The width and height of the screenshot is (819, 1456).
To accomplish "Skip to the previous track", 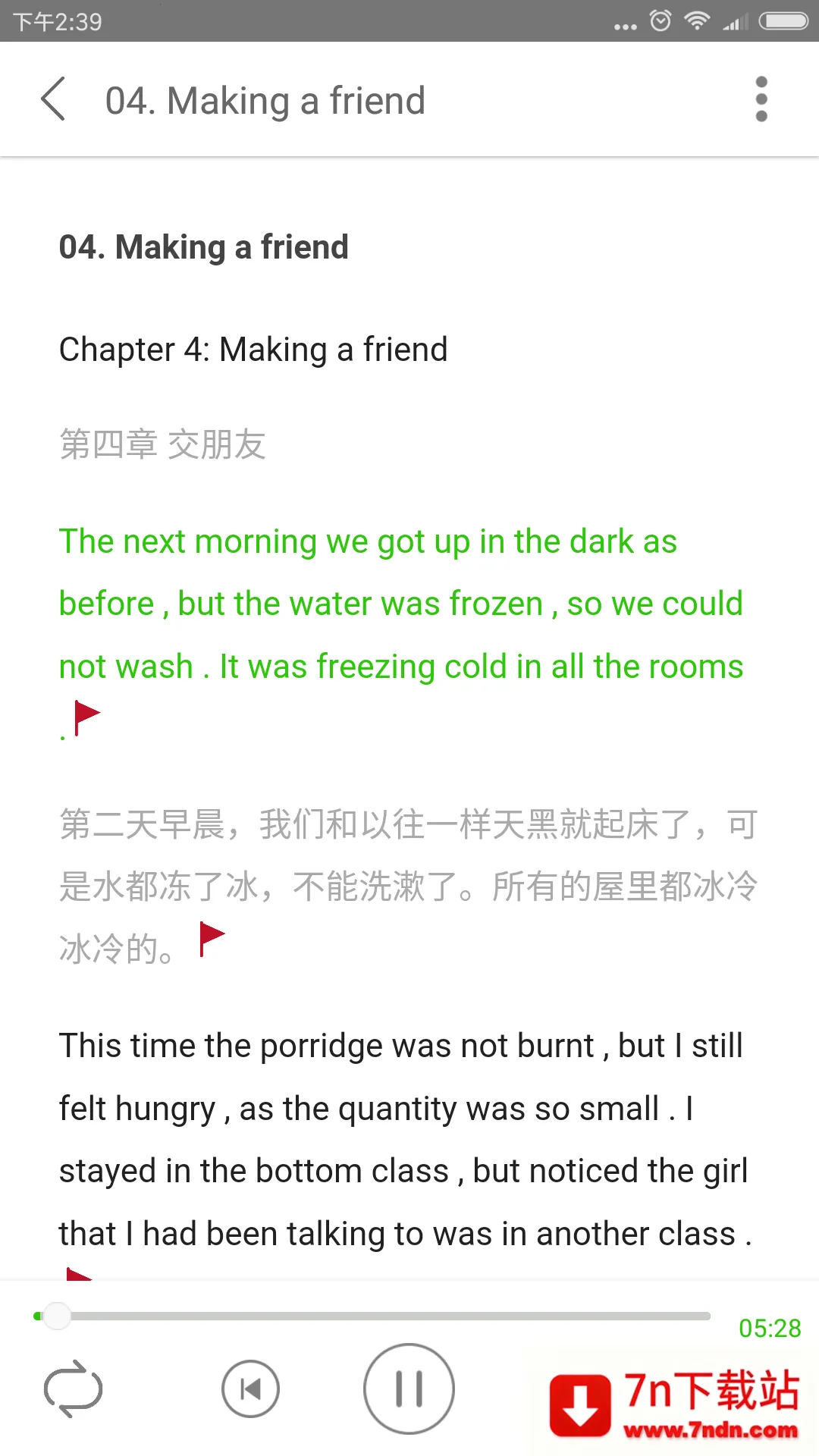I will pos(250,1389).
